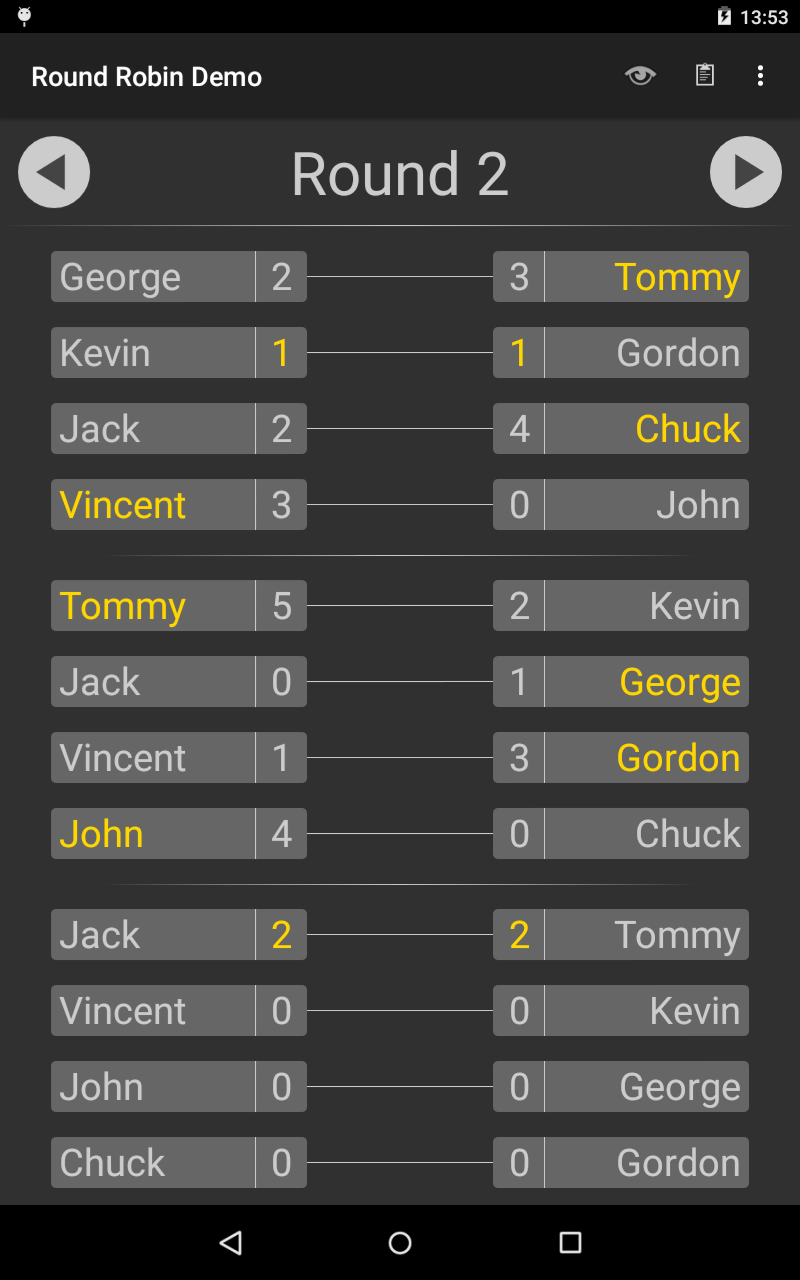Screen dimensions: 800x1280
Task: Go to the previous round with the left arrow
Action: coord(53,172)
